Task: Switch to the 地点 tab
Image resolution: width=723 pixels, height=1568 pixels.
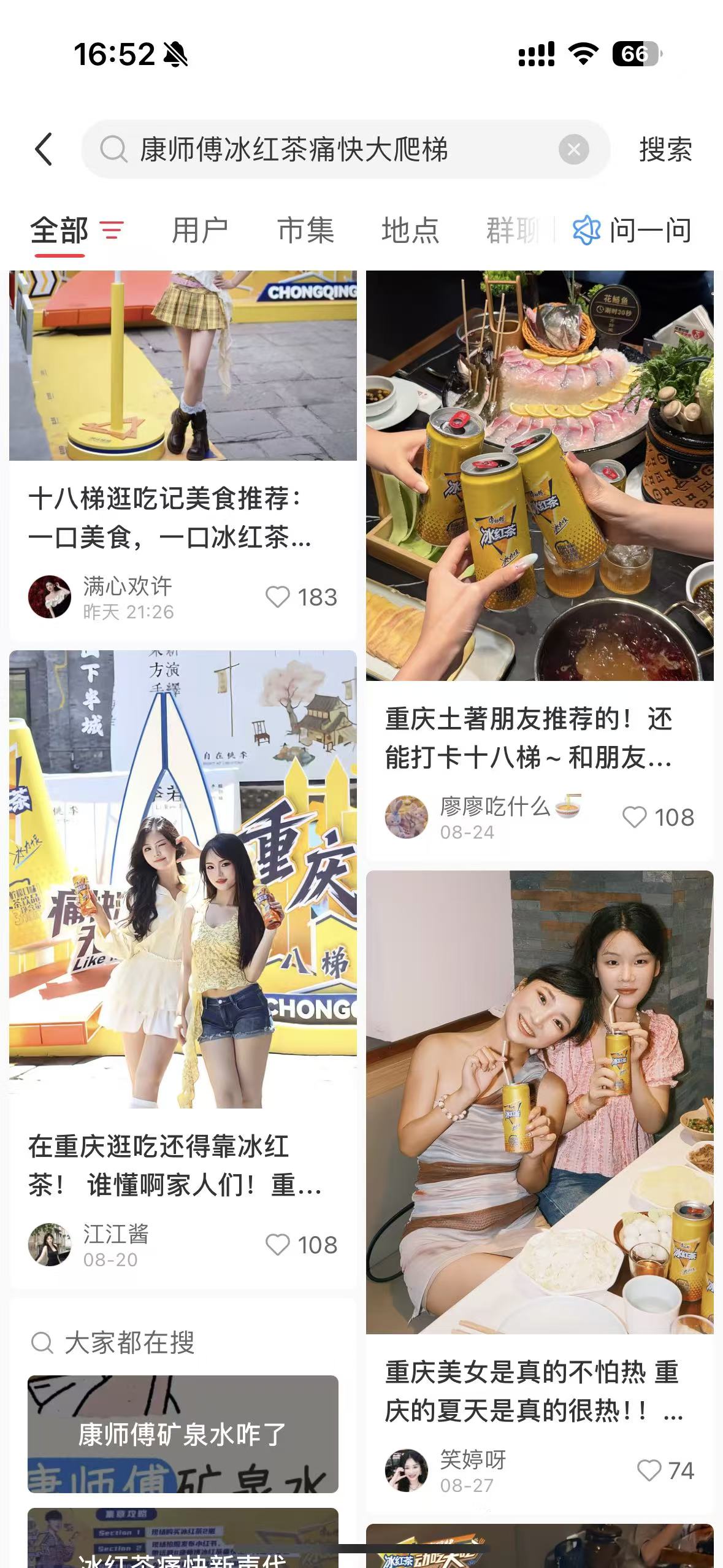Action: (x=410, y=231)
